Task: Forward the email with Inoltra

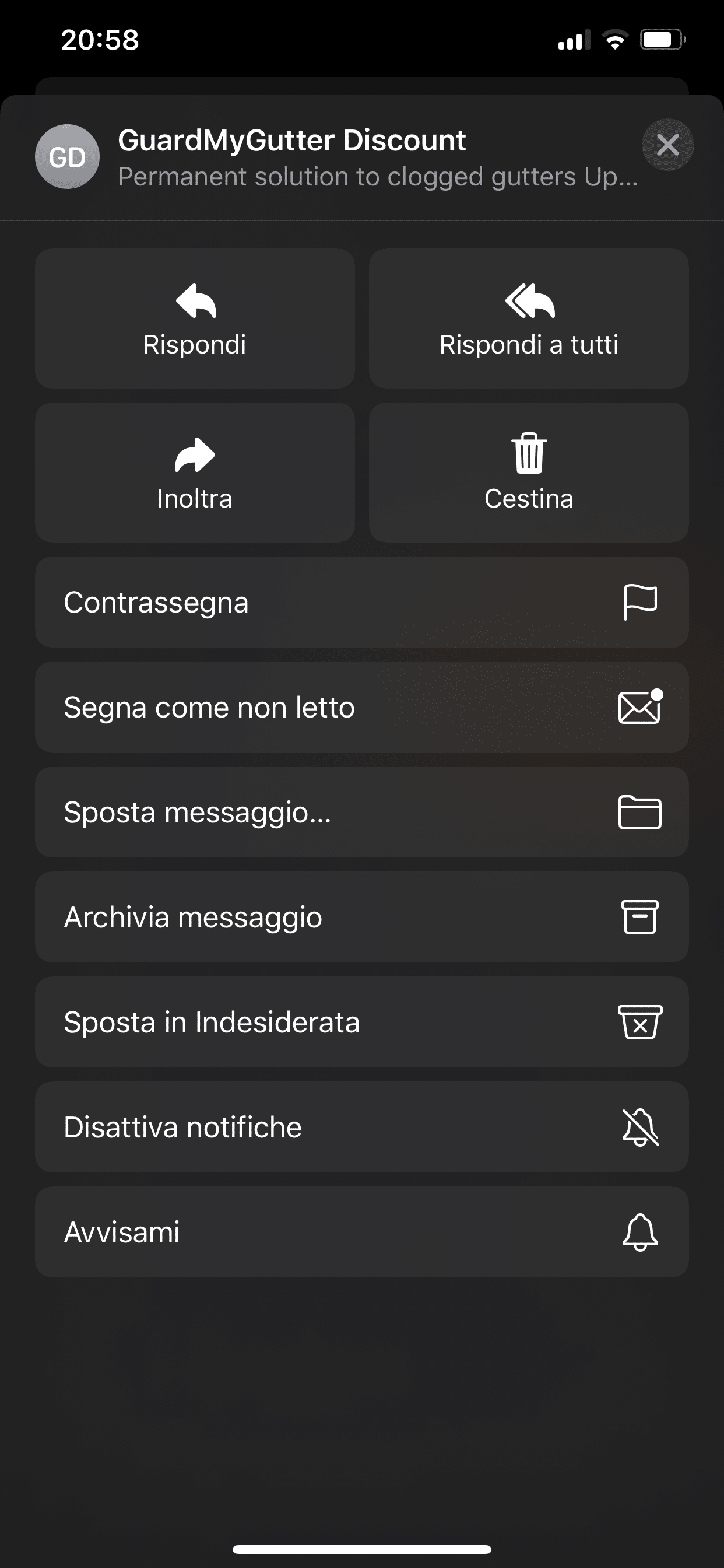Action: click(195, 473)
